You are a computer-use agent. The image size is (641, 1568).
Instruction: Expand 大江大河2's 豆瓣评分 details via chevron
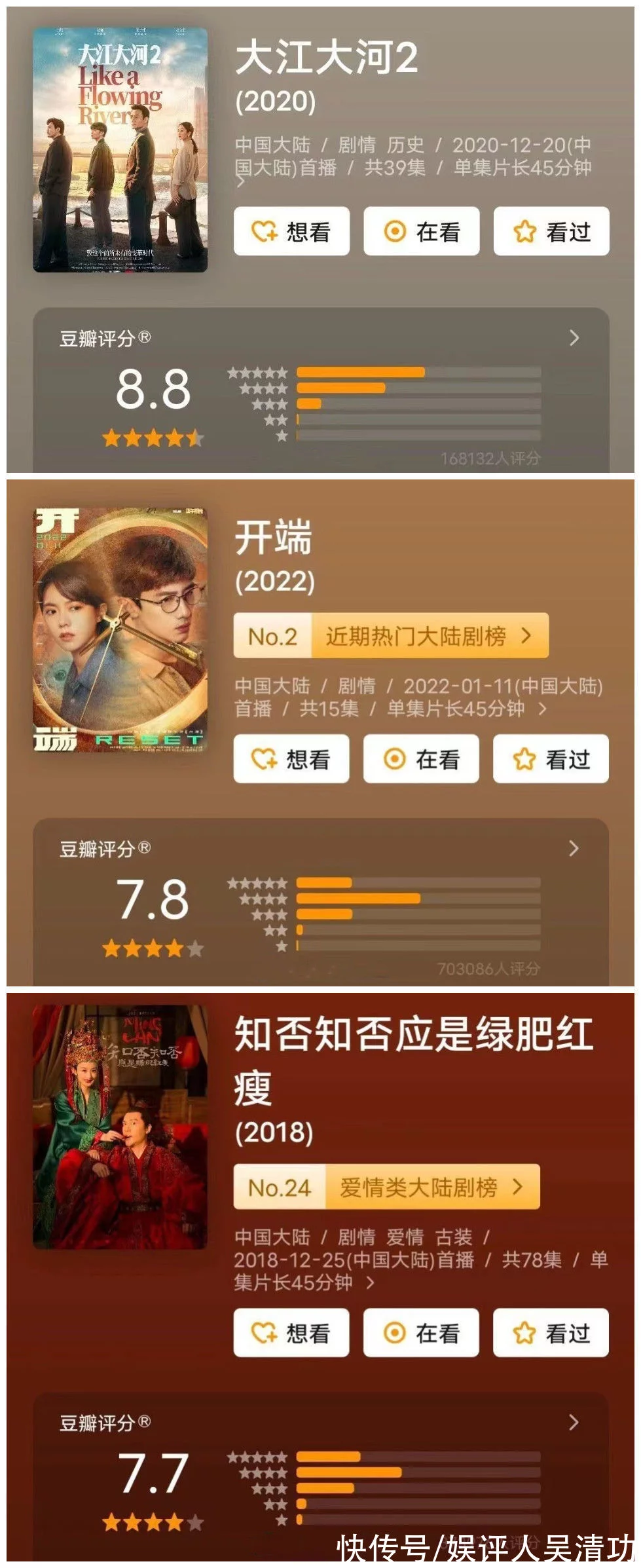point(574,339)
